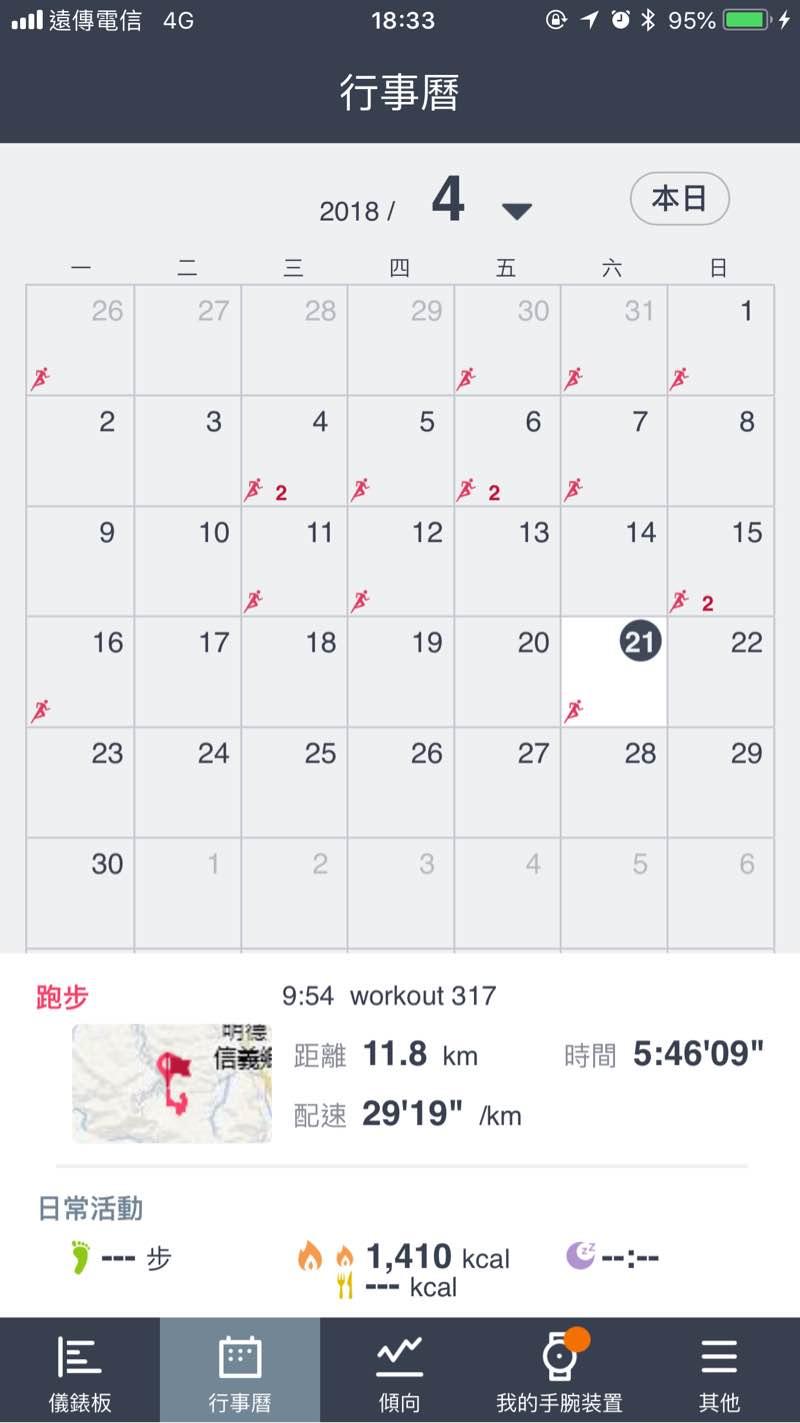Choose April 16 in the calendar

(81, 671)
